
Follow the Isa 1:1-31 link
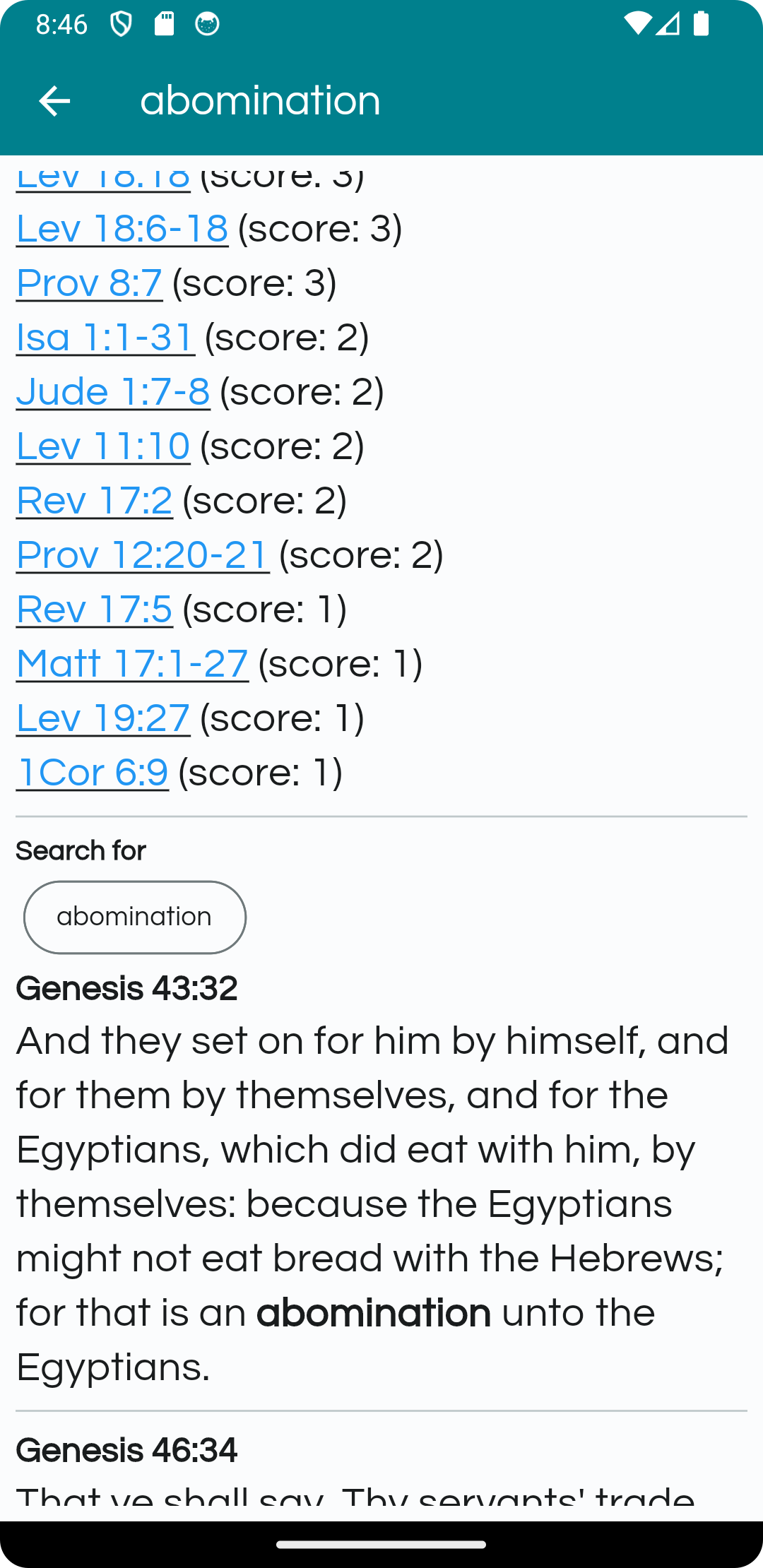(x=106, y=338)
